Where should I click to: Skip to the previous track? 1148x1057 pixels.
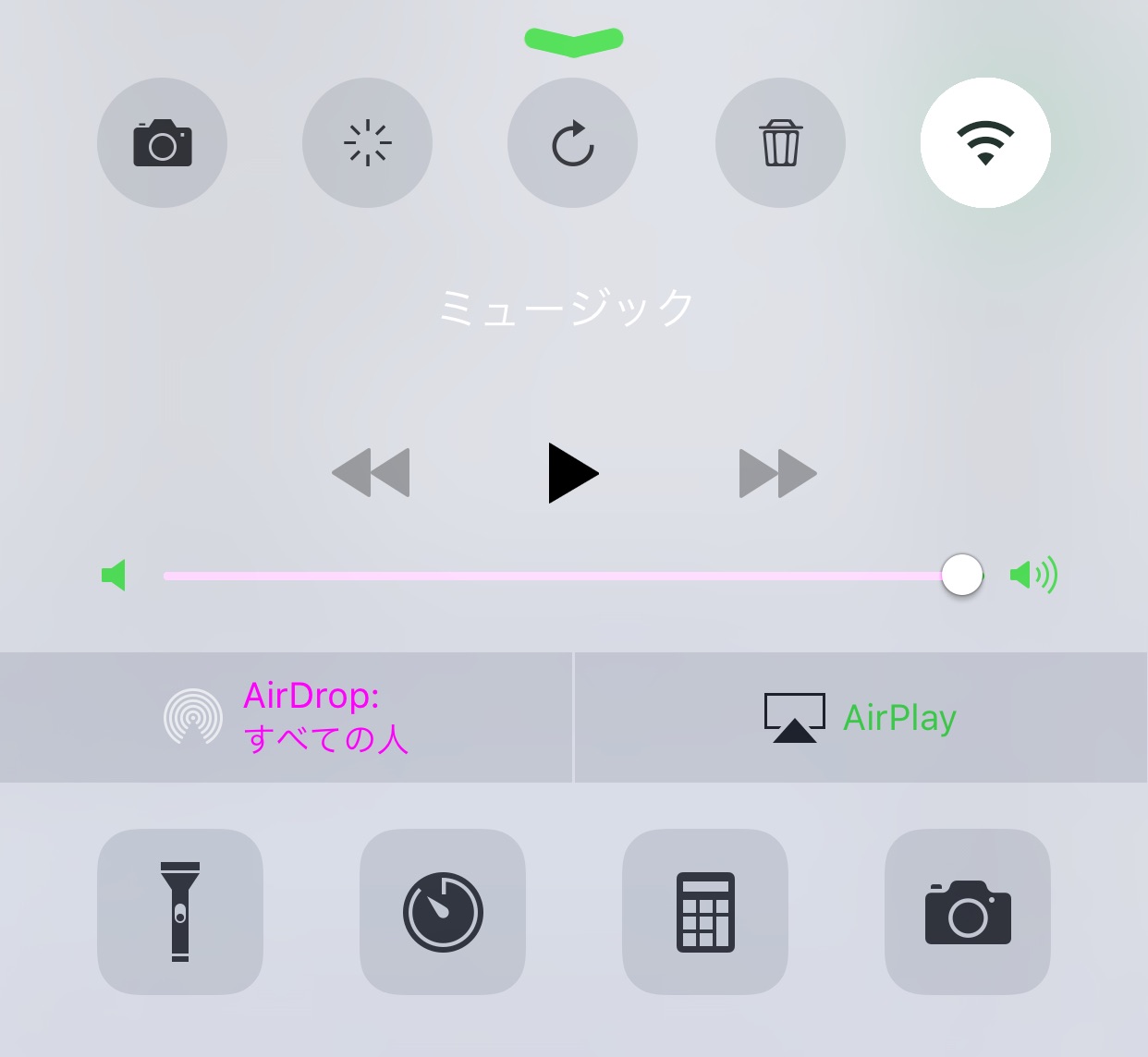click(371, 473)
